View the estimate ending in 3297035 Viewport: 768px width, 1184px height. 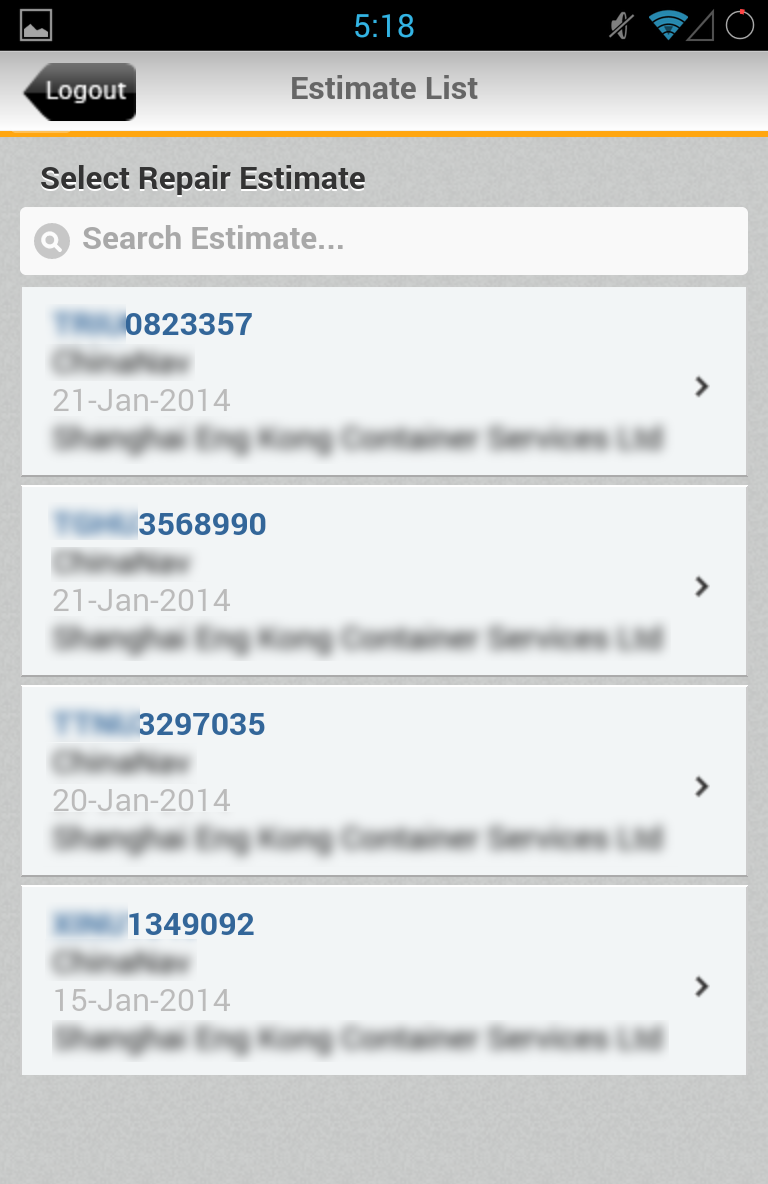point(384,781)
